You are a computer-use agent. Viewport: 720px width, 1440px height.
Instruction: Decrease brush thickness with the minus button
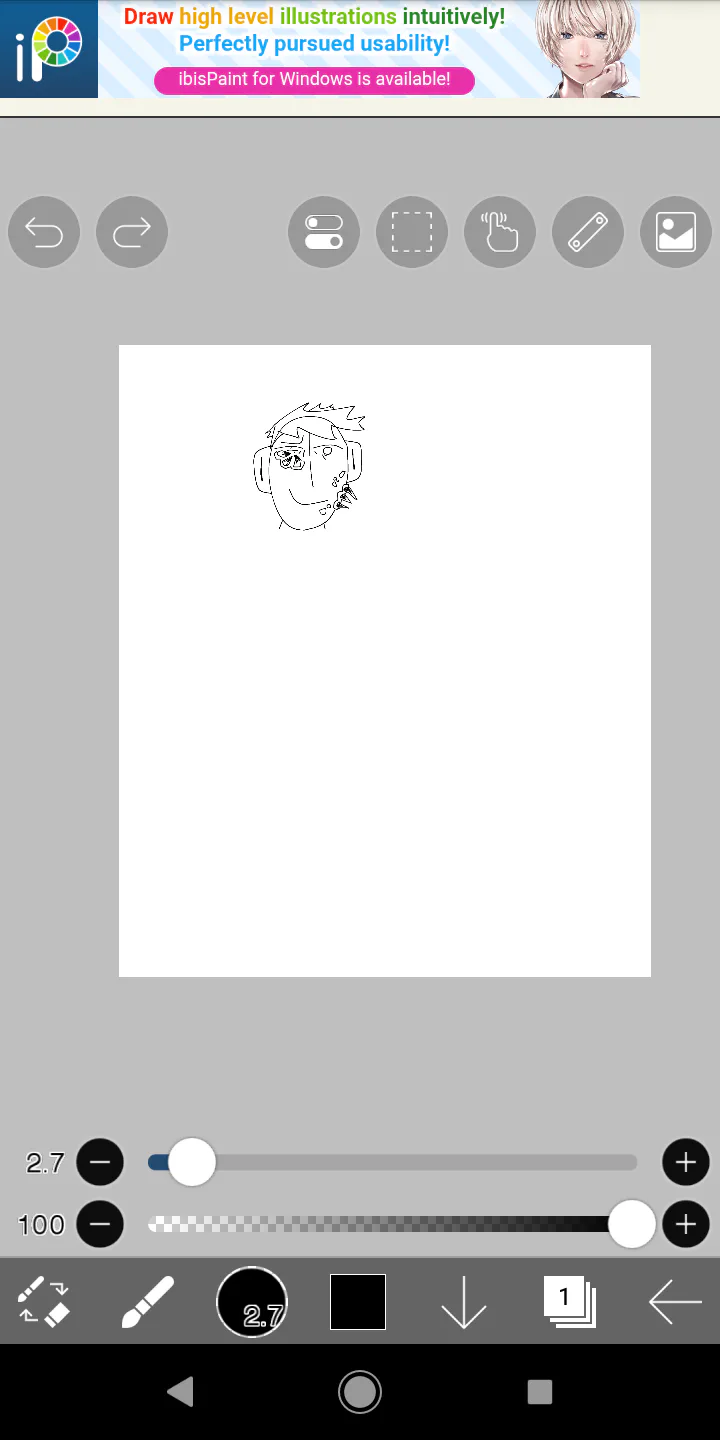100,1162
